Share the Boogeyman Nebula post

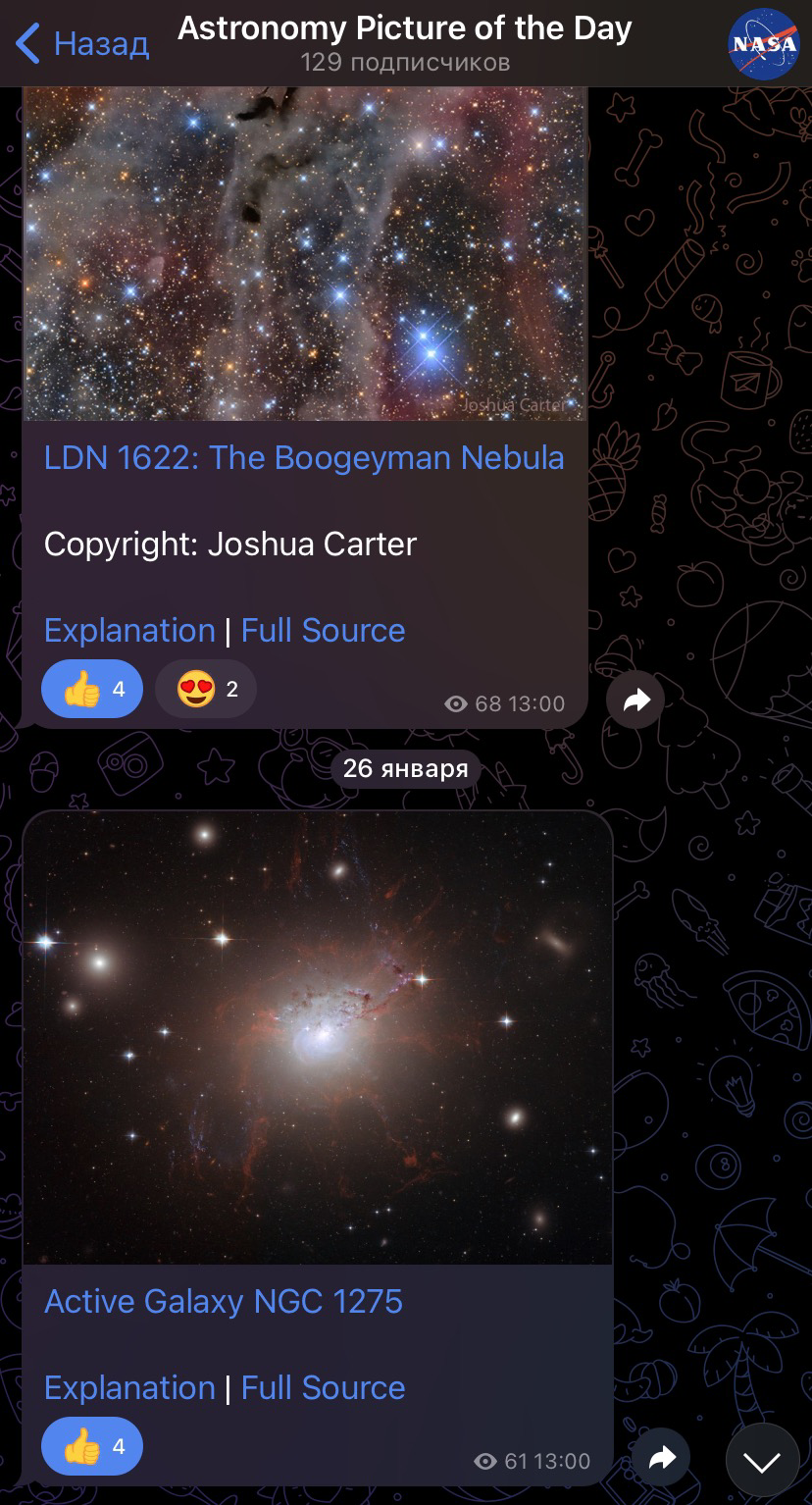pyautogui.click(x=635, y=700)
